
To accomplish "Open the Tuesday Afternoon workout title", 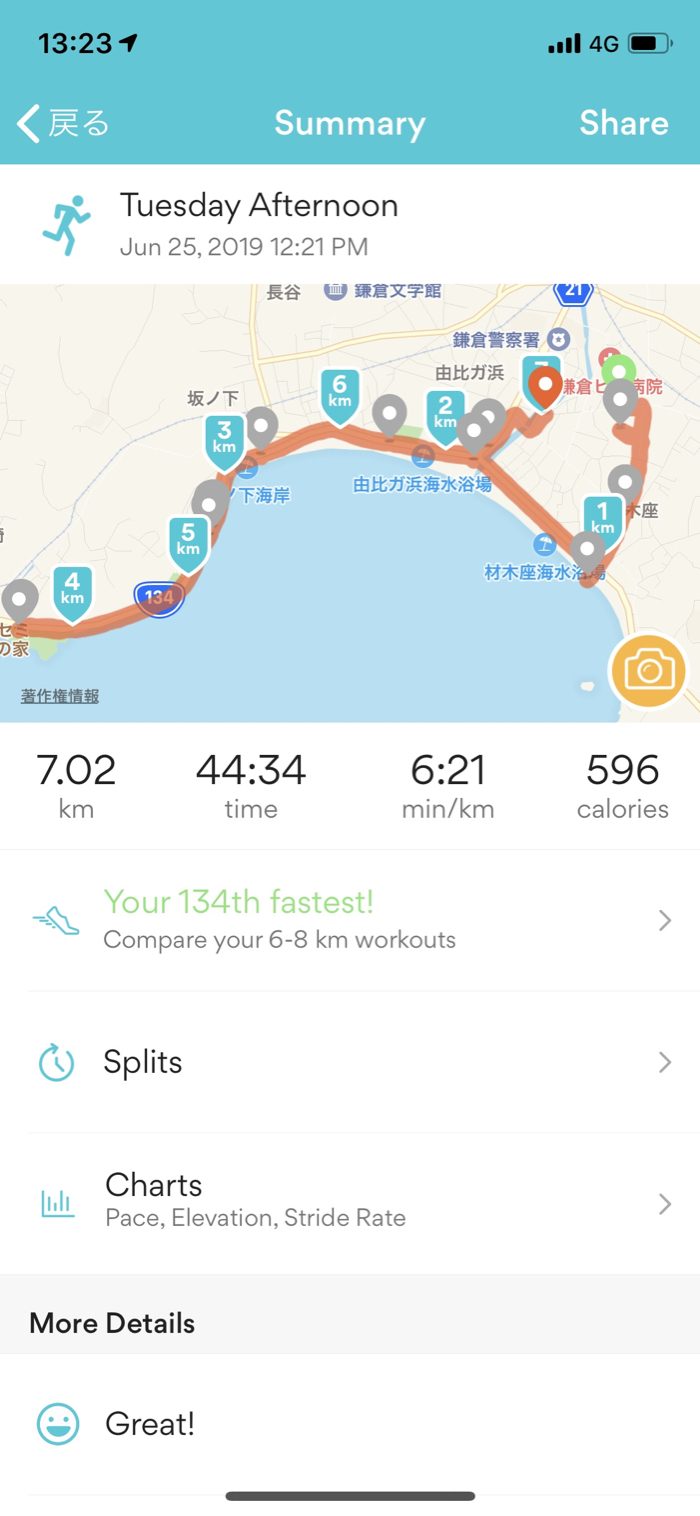I will (x=259, y=206).
